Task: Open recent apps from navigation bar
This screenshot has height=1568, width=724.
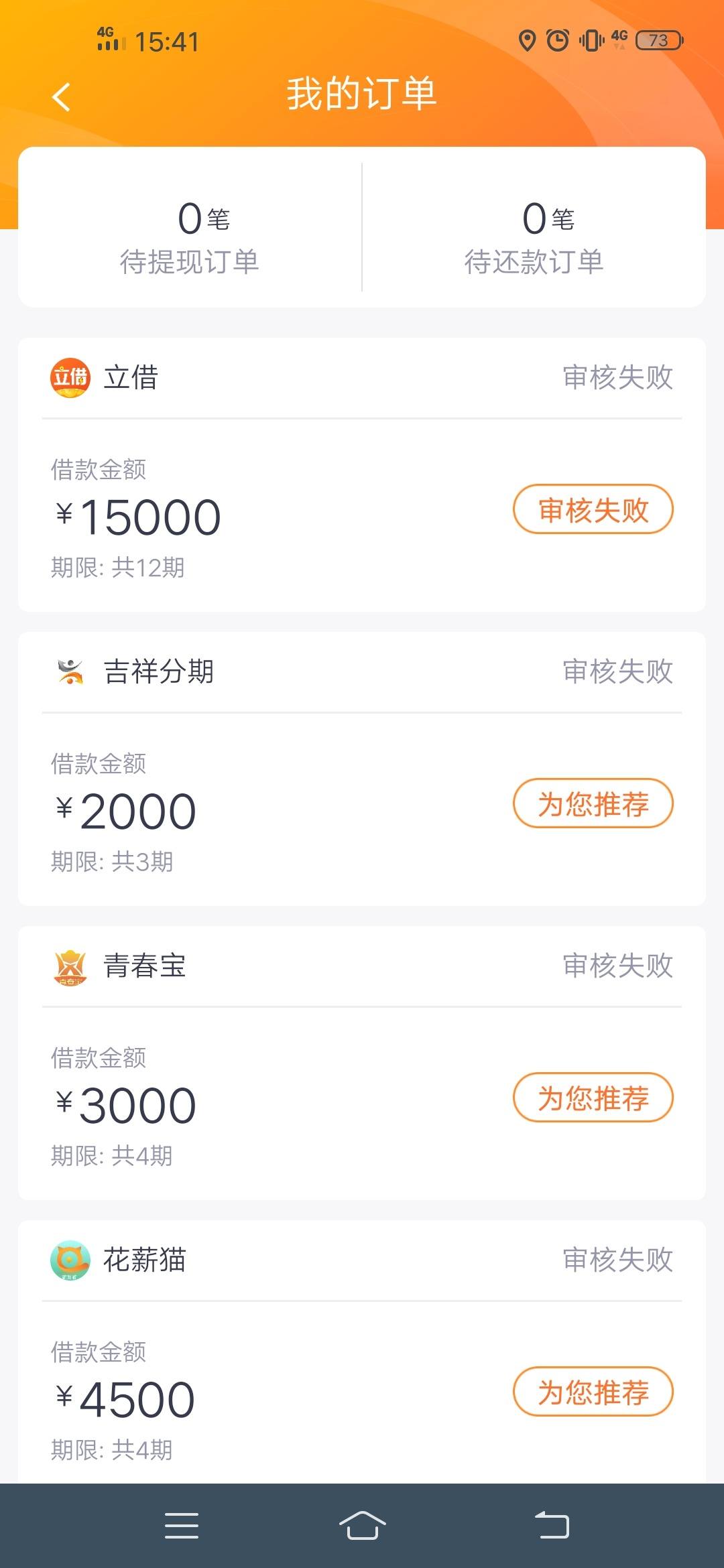Action: (x=182, y=1526)
